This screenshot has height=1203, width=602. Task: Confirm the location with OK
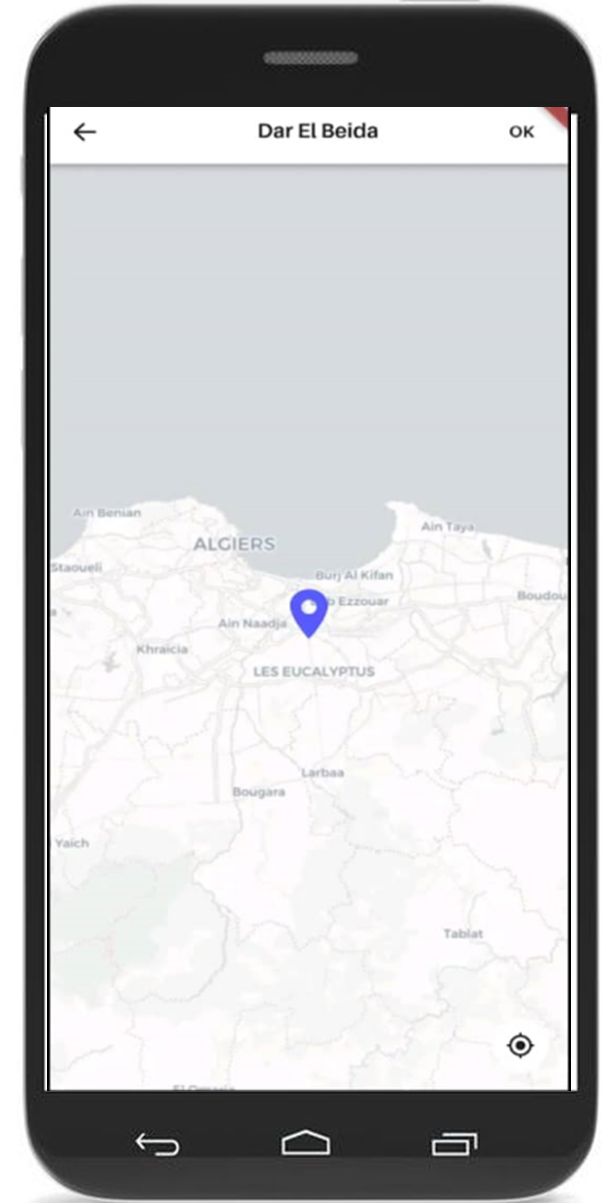pos(521,132)
